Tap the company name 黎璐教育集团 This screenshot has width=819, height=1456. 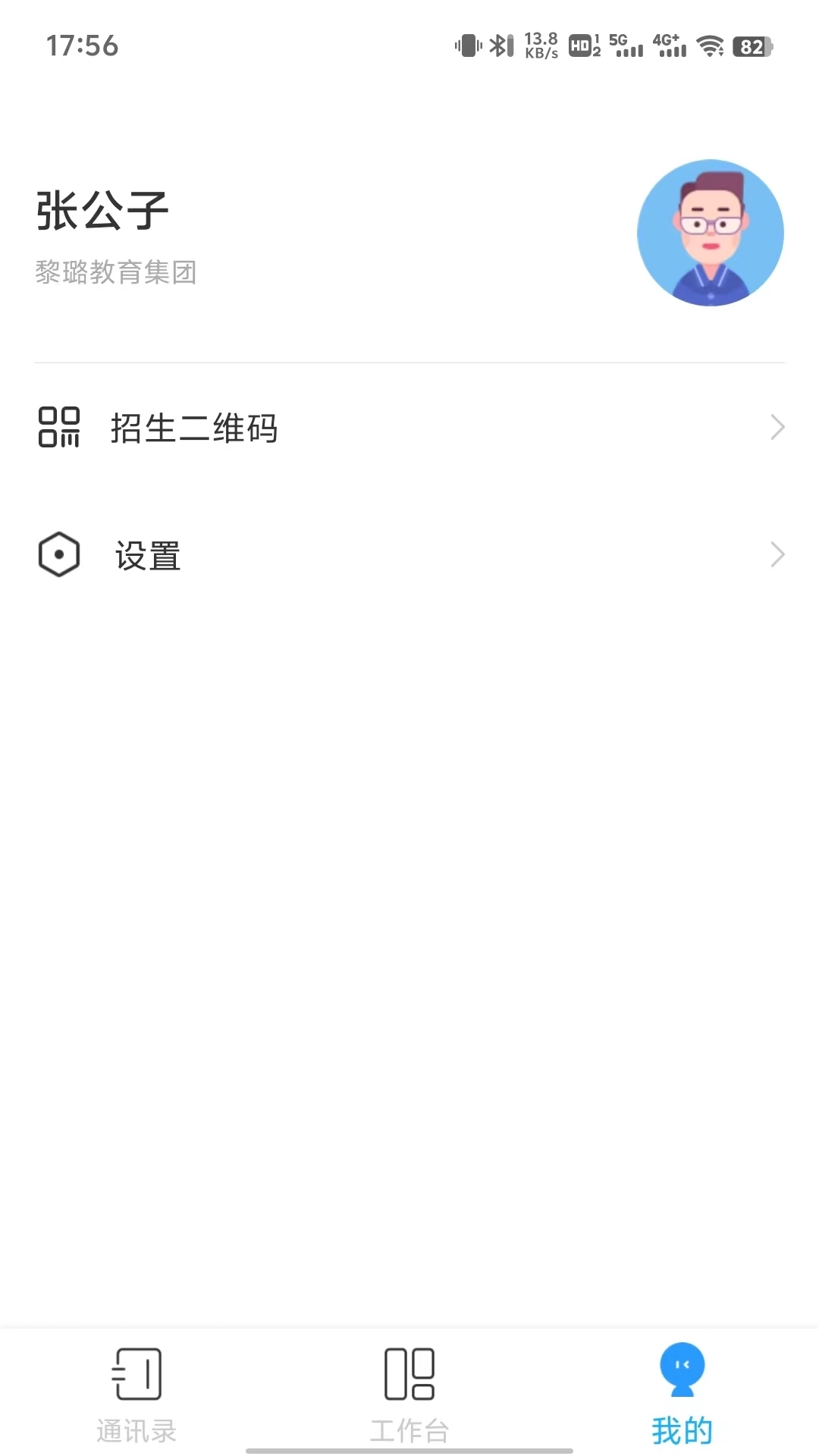[116, 274]
